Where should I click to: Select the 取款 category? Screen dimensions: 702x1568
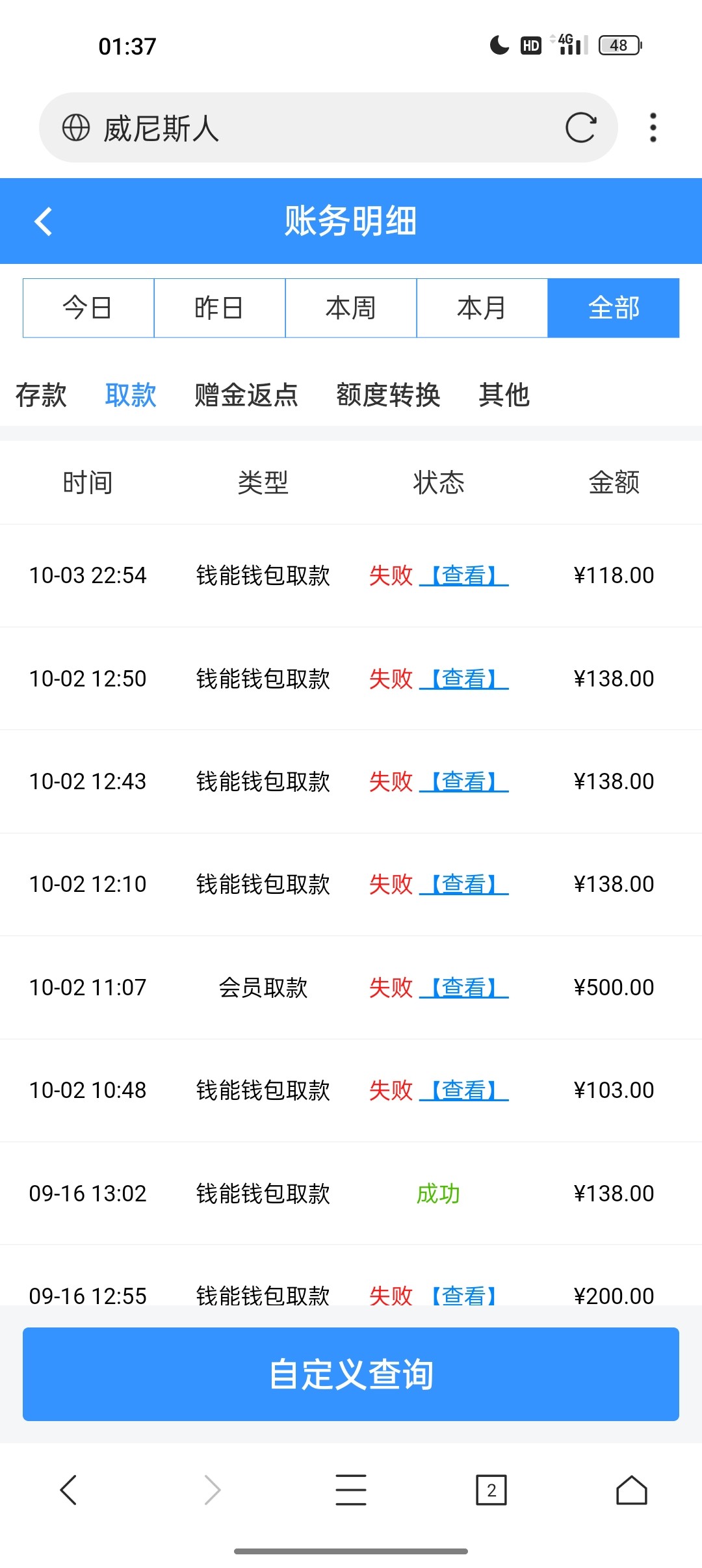tap(131, 395)
